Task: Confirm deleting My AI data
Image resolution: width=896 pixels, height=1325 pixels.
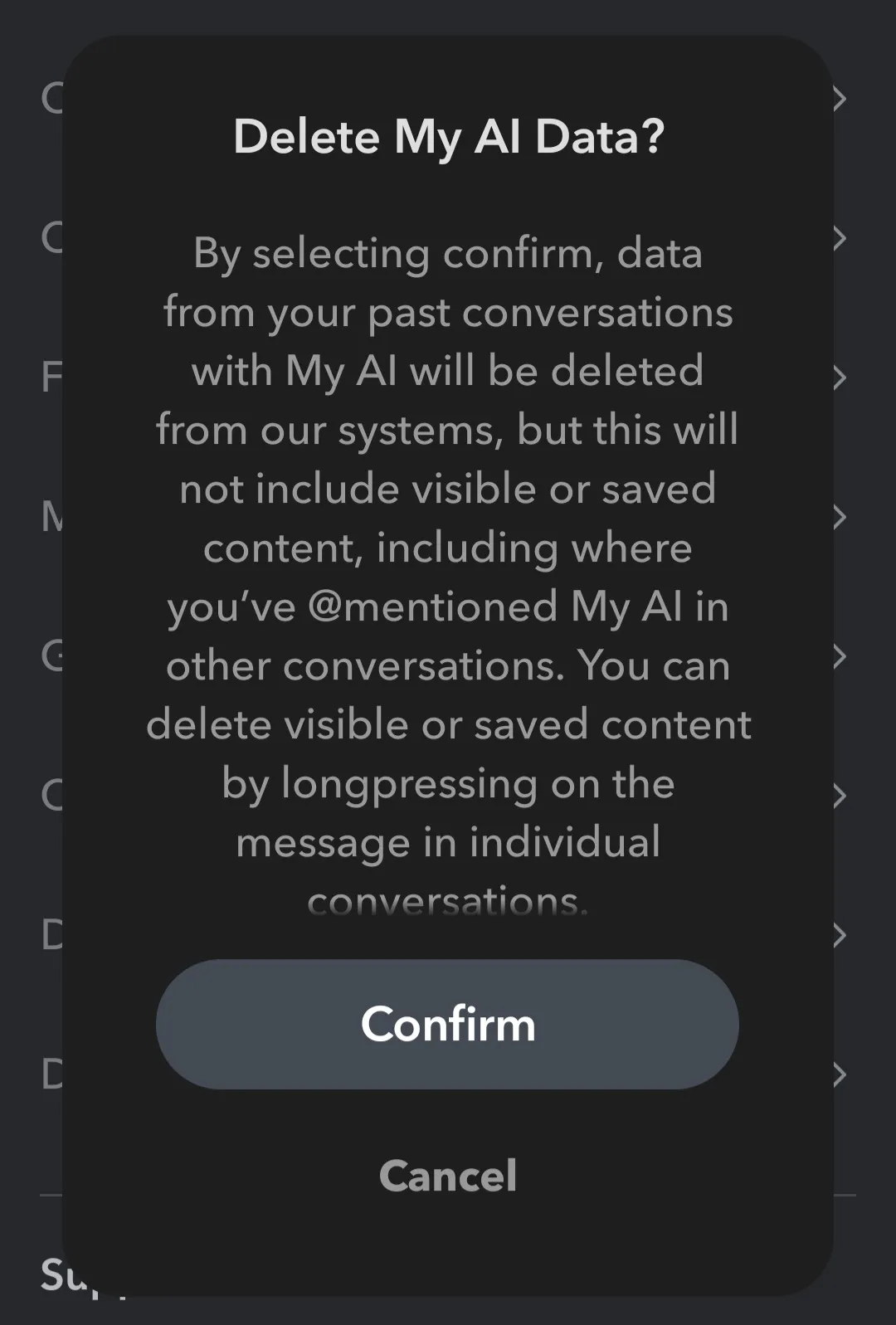Action: click(447, 1024)
